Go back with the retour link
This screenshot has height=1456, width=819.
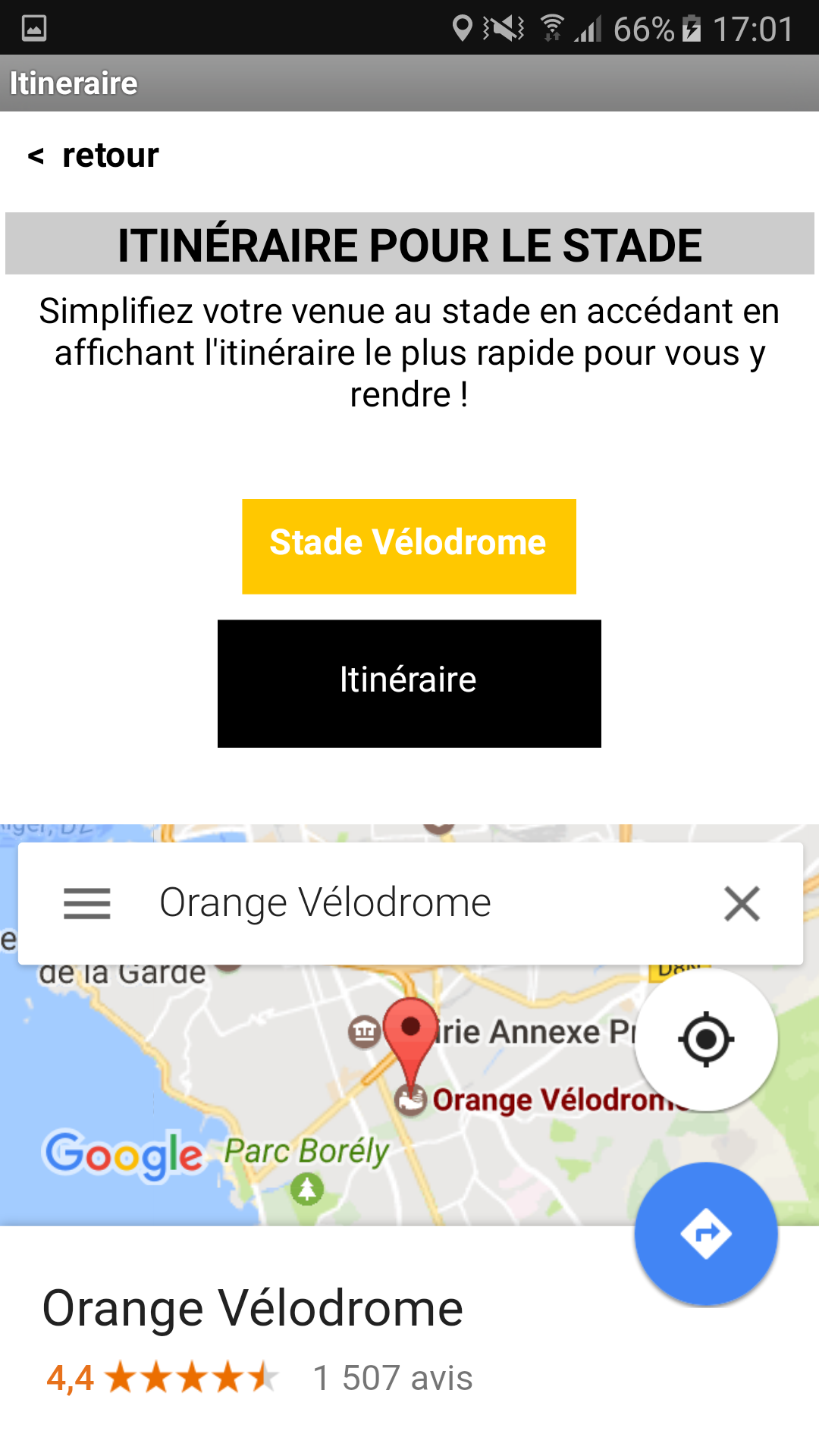click(94, 155)
